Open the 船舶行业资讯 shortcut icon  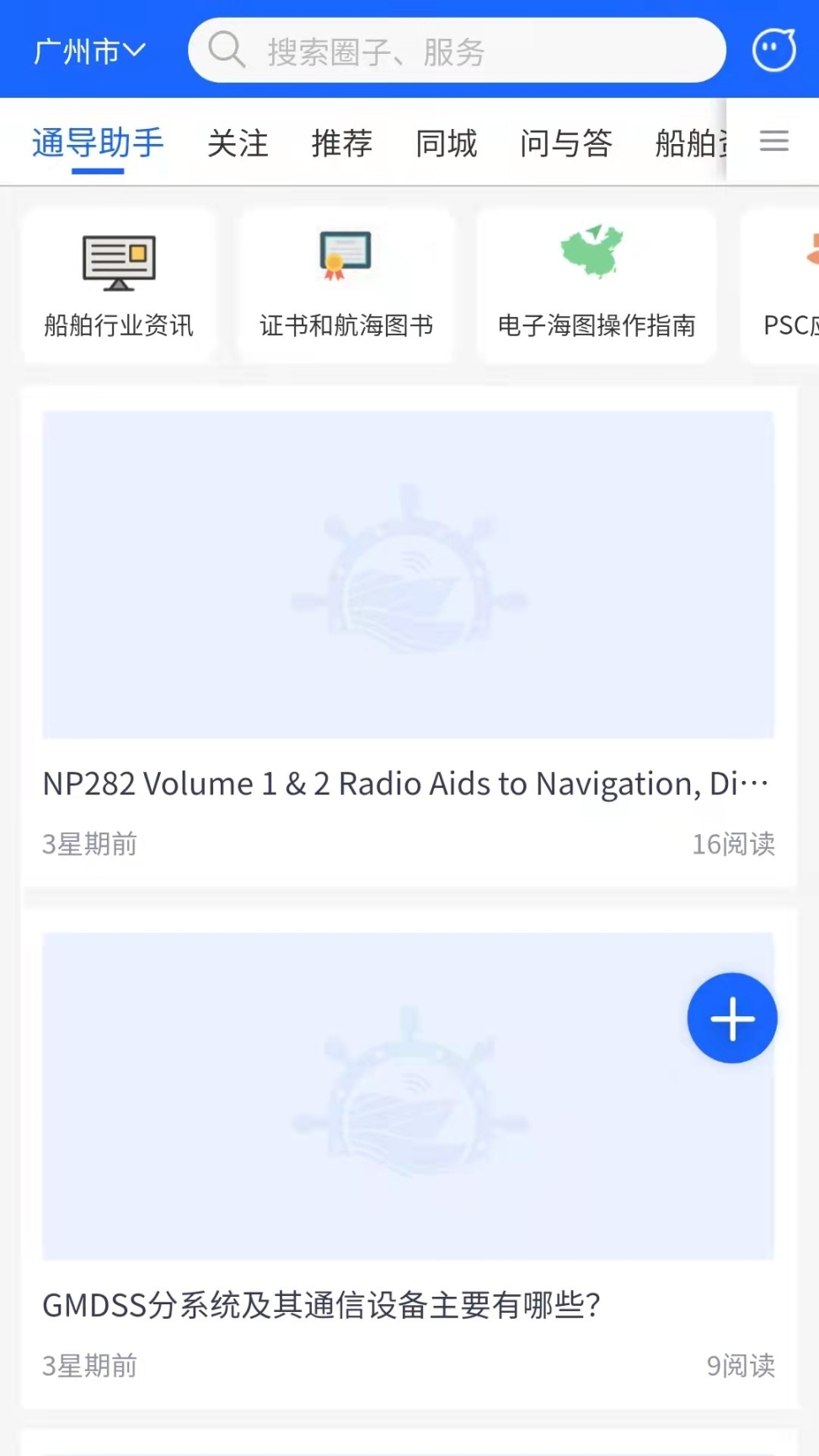pos(117,262)
